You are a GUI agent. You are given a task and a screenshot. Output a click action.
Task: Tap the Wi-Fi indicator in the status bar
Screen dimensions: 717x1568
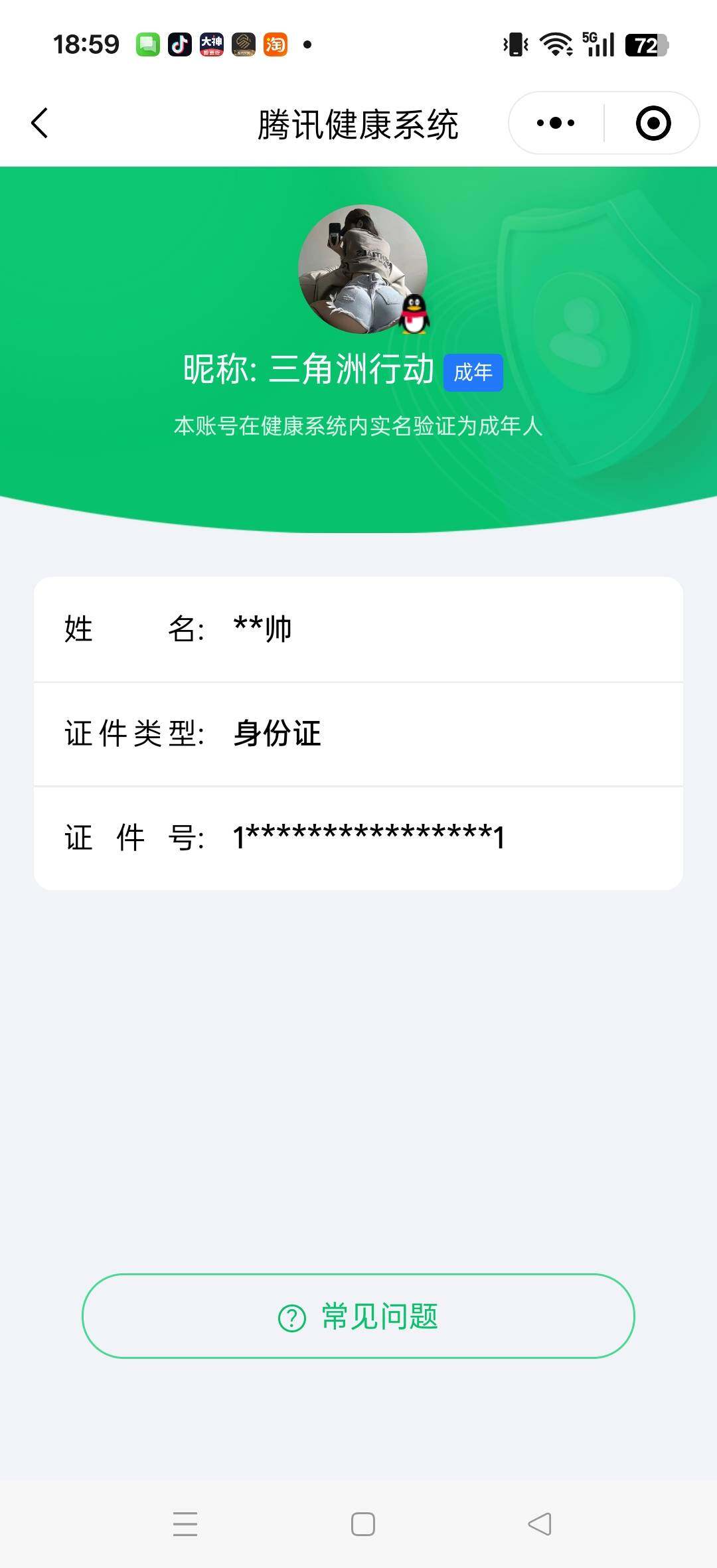coord(556,44)
